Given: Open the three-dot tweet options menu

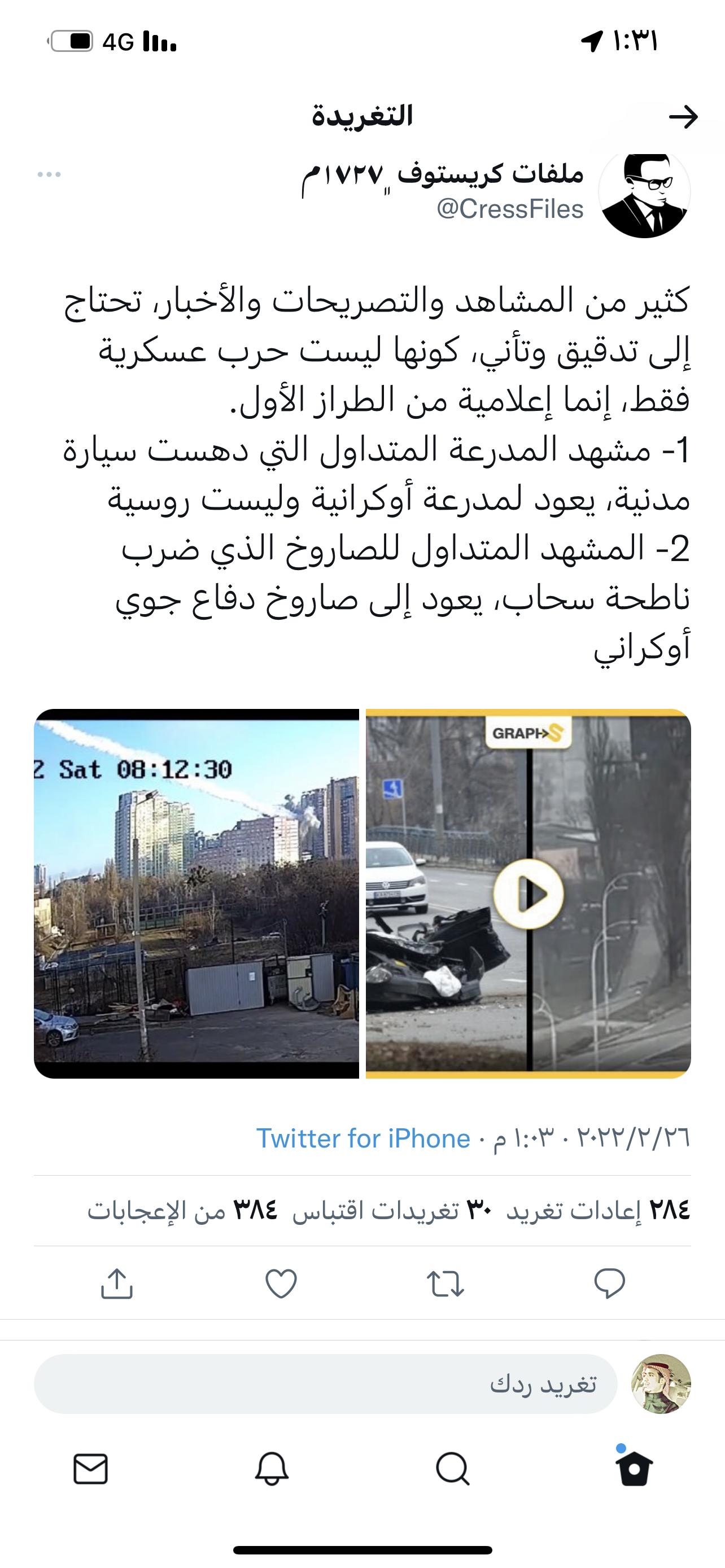Looking at the screenshot, I should pyautogui.click(x=49, y=175).
